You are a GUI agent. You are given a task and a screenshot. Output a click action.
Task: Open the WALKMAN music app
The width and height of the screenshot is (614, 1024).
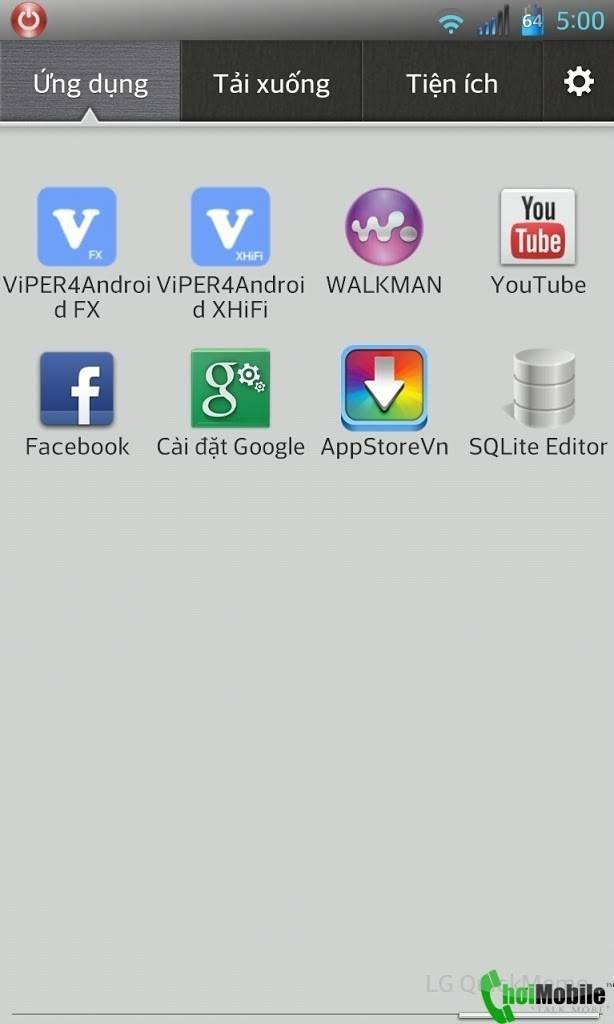(x=384, y=227)
